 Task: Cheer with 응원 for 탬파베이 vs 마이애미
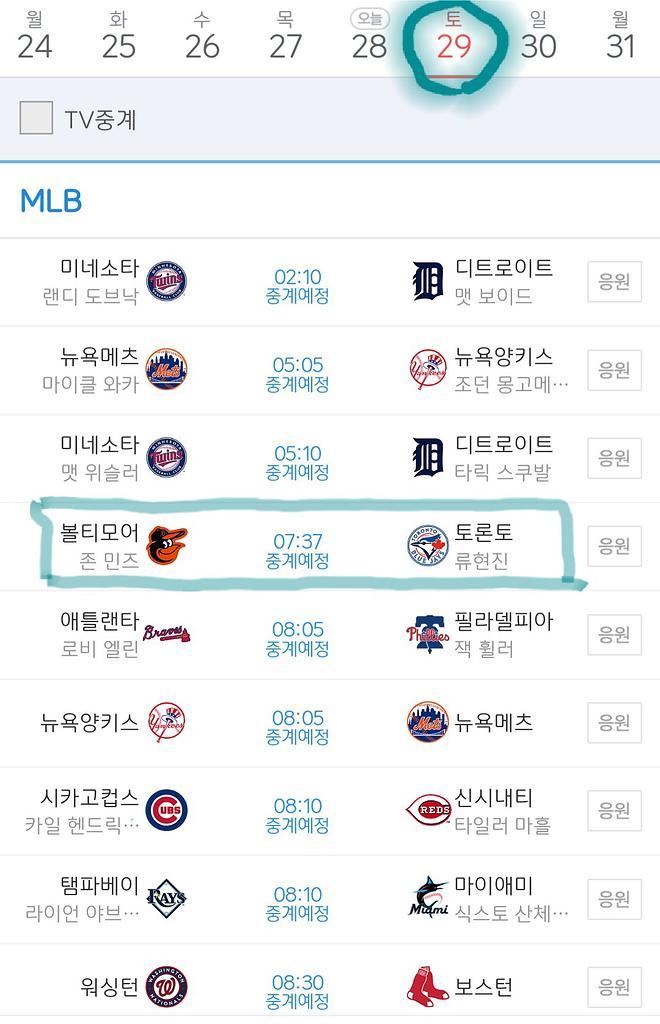[614, 899]
